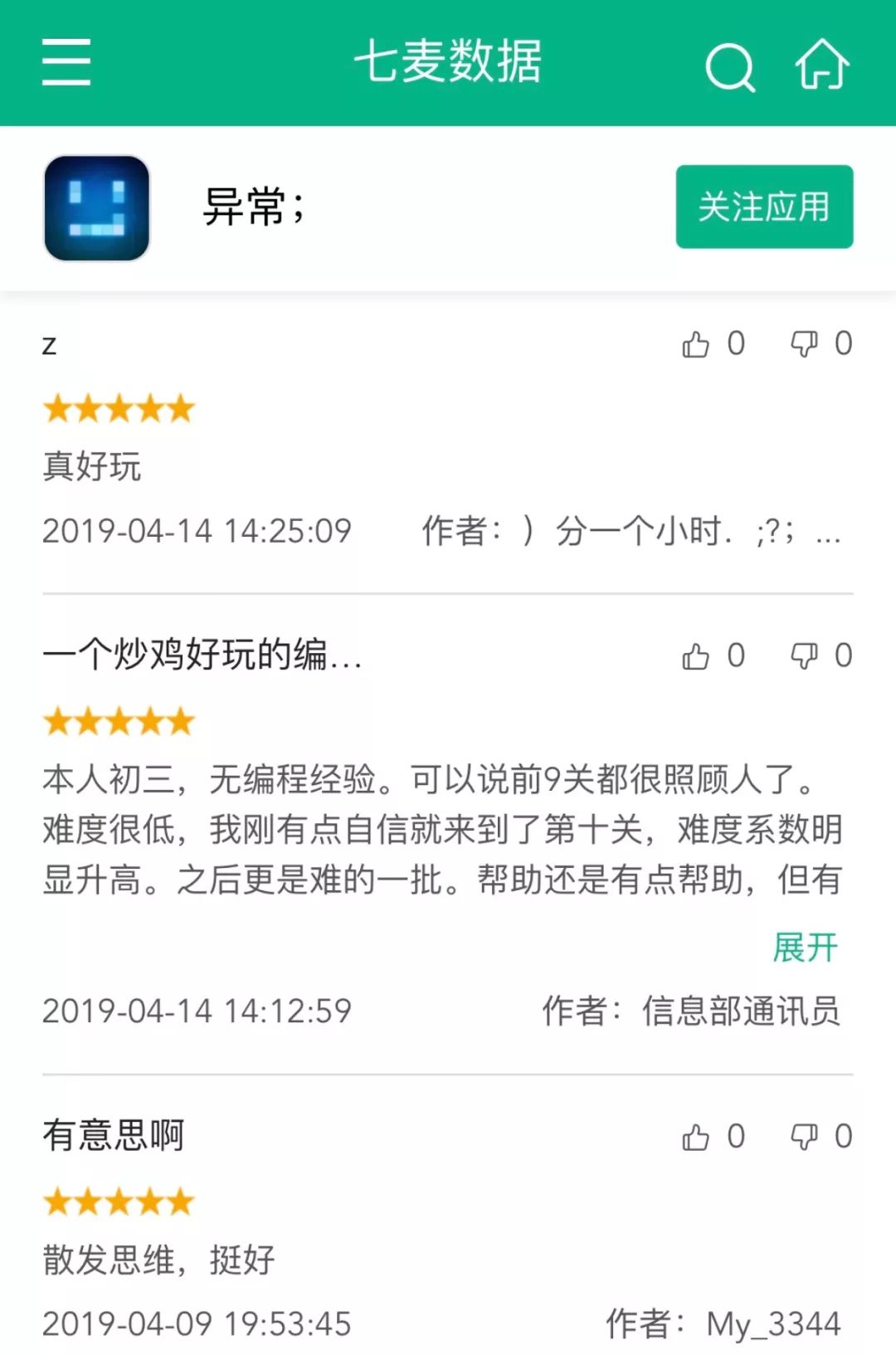This screenshot has width=896, height=1355.
Task: Like the review titled z
Action: click(x=696, y=344)
